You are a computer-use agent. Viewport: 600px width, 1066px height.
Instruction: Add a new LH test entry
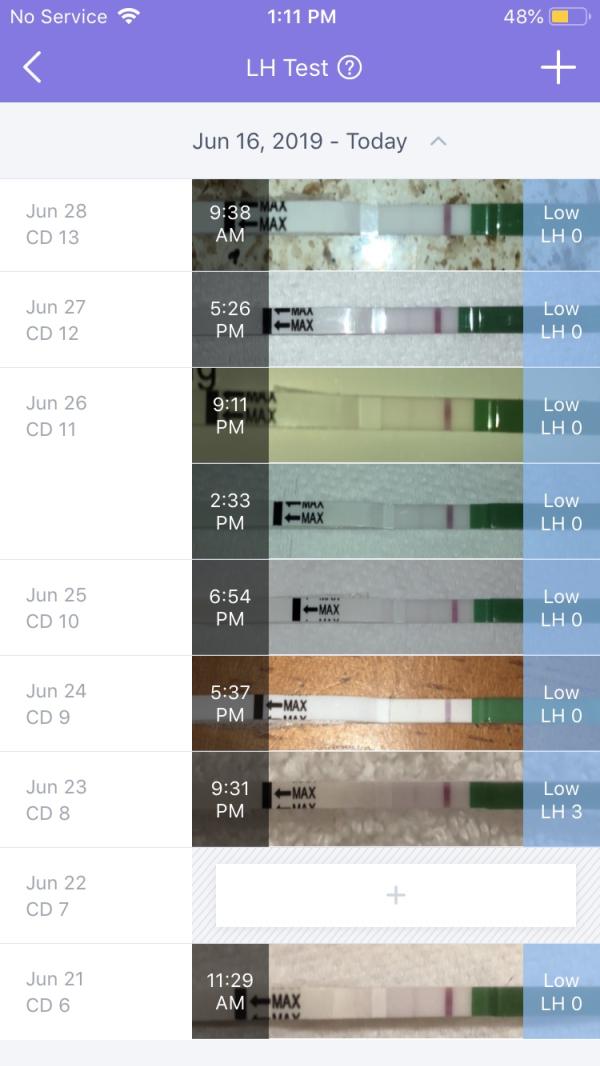point(558,68)
